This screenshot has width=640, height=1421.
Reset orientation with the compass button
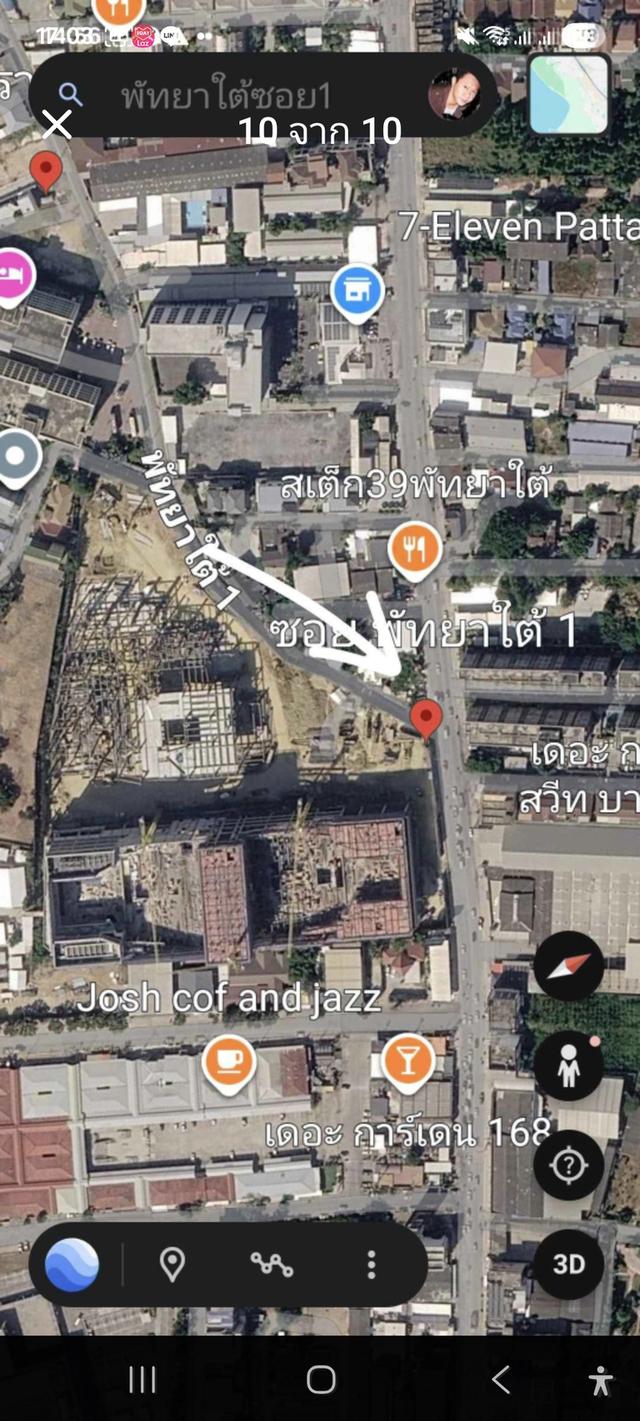(568, 966)
